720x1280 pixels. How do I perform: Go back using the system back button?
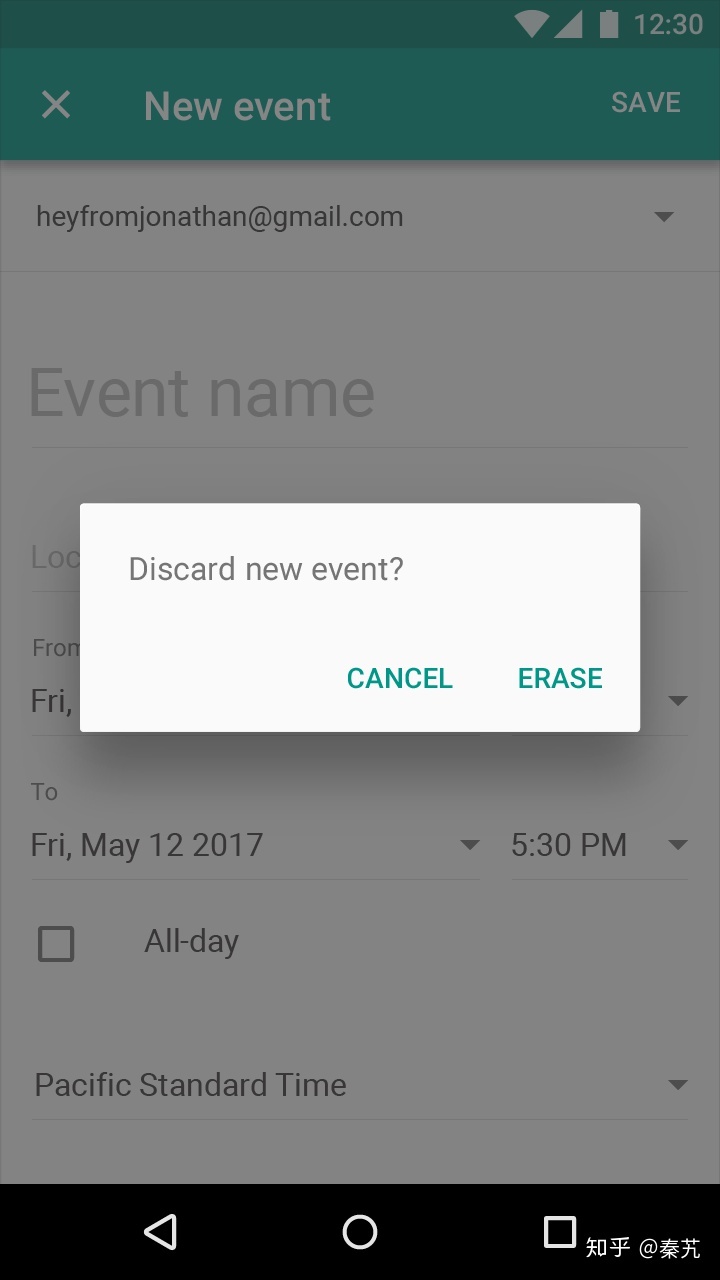[x=161, y=1232]
